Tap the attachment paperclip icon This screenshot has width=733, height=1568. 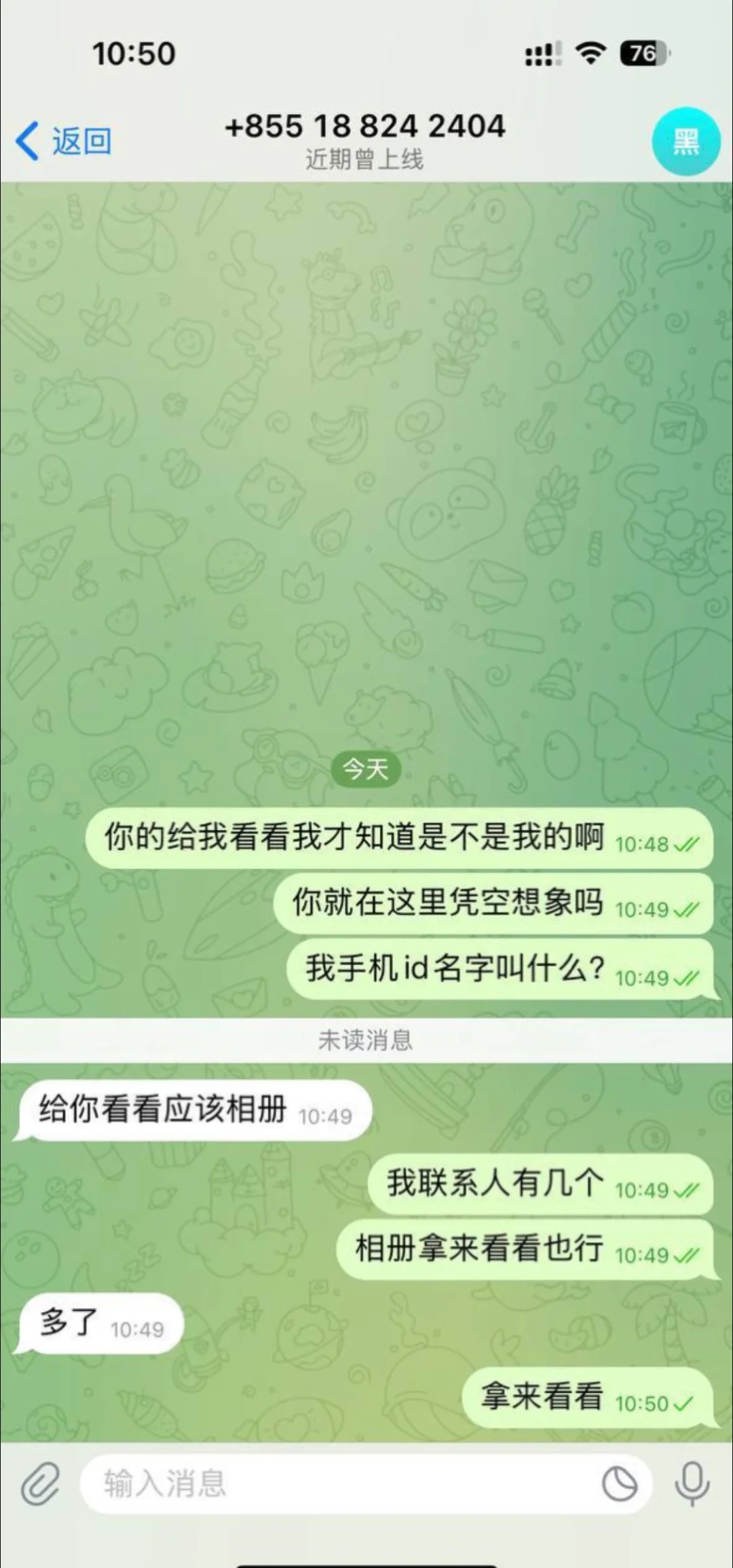pos(41,1484)
